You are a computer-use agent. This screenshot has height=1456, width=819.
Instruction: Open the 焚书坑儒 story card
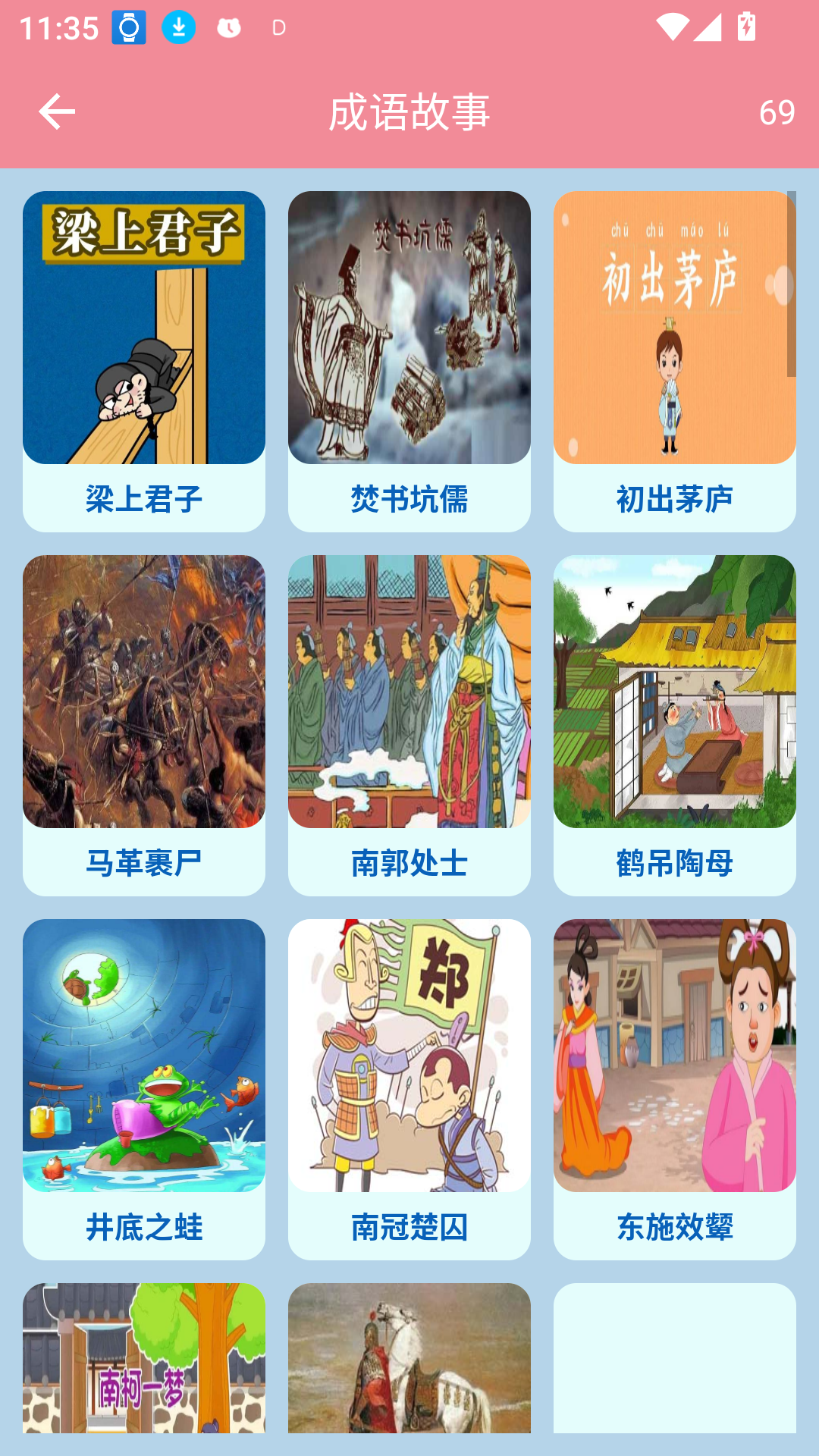coord(409,361)
